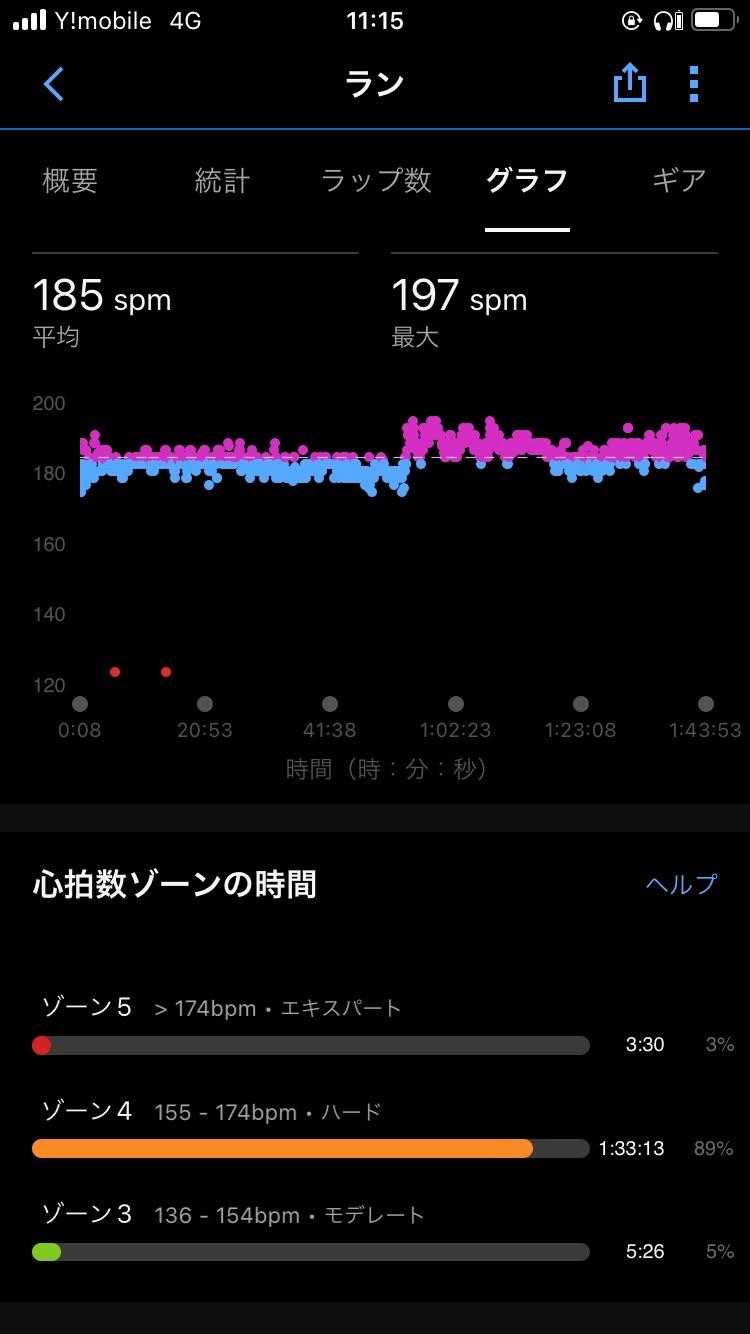Switch to the 概要 tab
The image size is (750, 1334).
(x=70, y=181)
